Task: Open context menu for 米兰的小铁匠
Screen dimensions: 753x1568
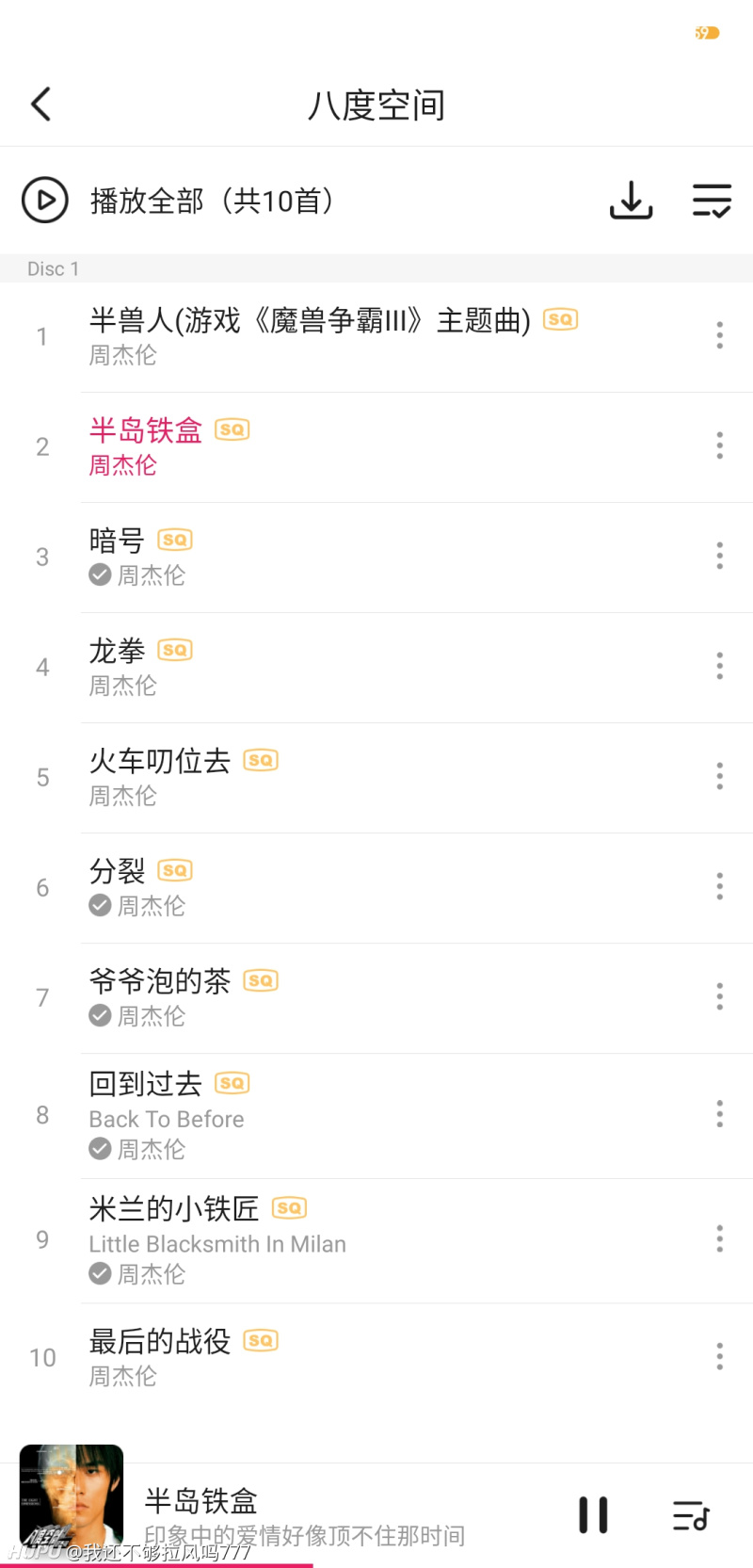Action: [718, 1240]
